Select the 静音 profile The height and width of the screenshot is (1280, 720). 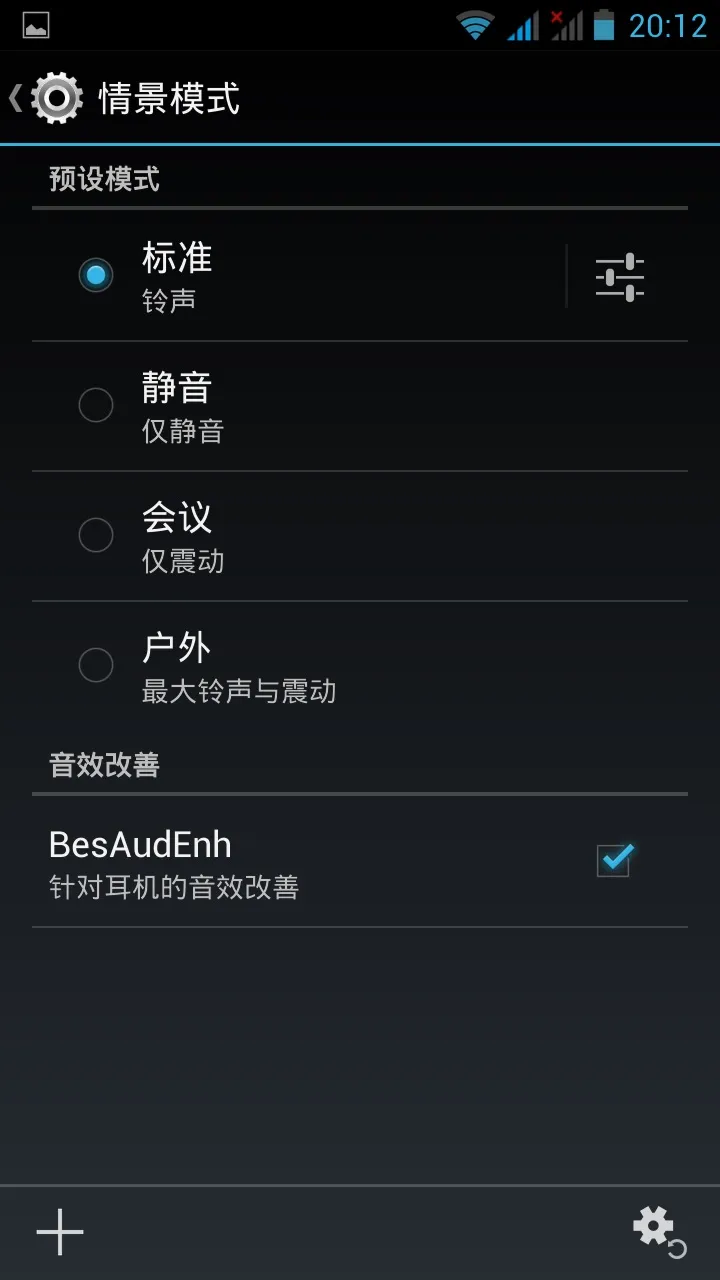tap(360, 406)
